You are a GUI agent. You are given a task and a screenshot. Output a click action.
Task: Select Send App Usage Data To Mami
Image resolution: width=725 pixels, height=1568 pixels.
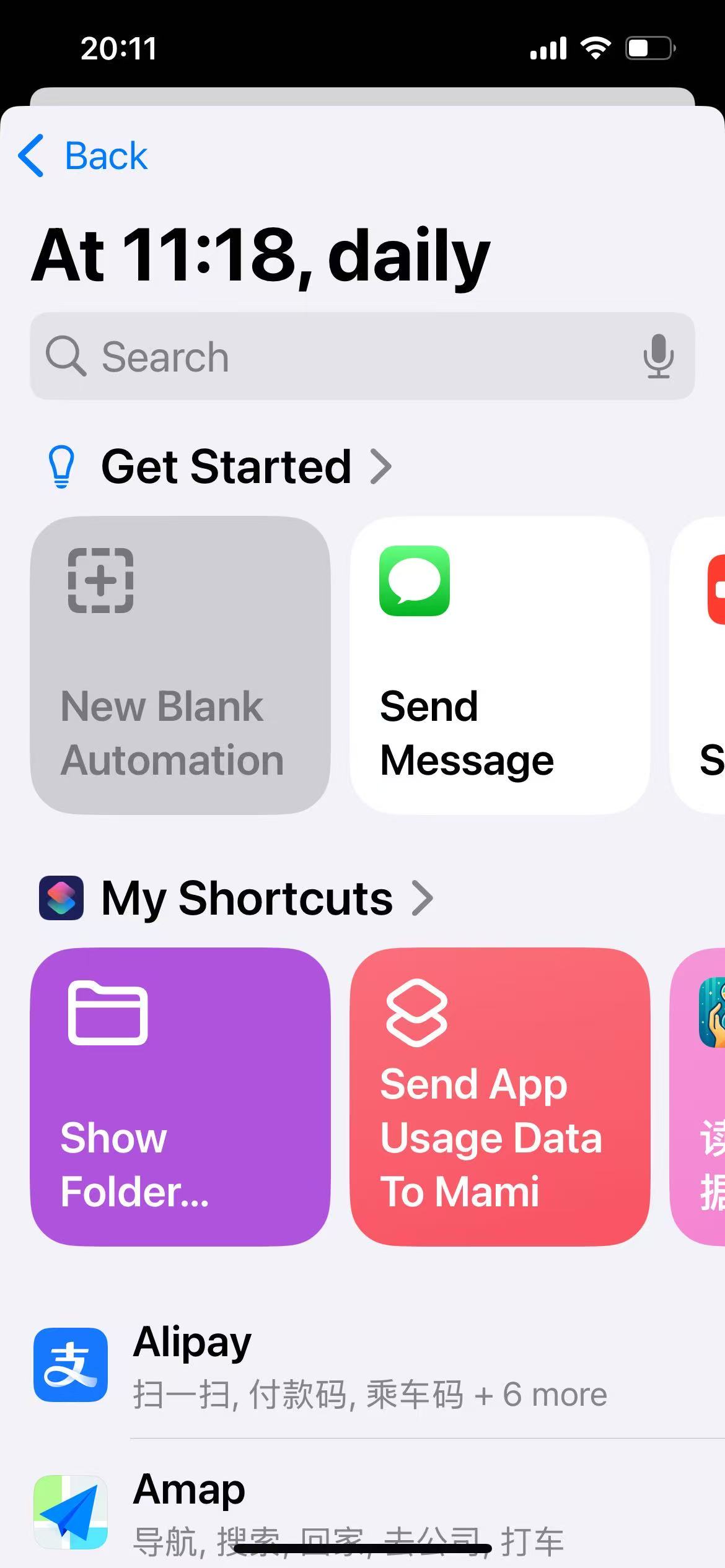pyautogui.click(x=499, y=1096)
